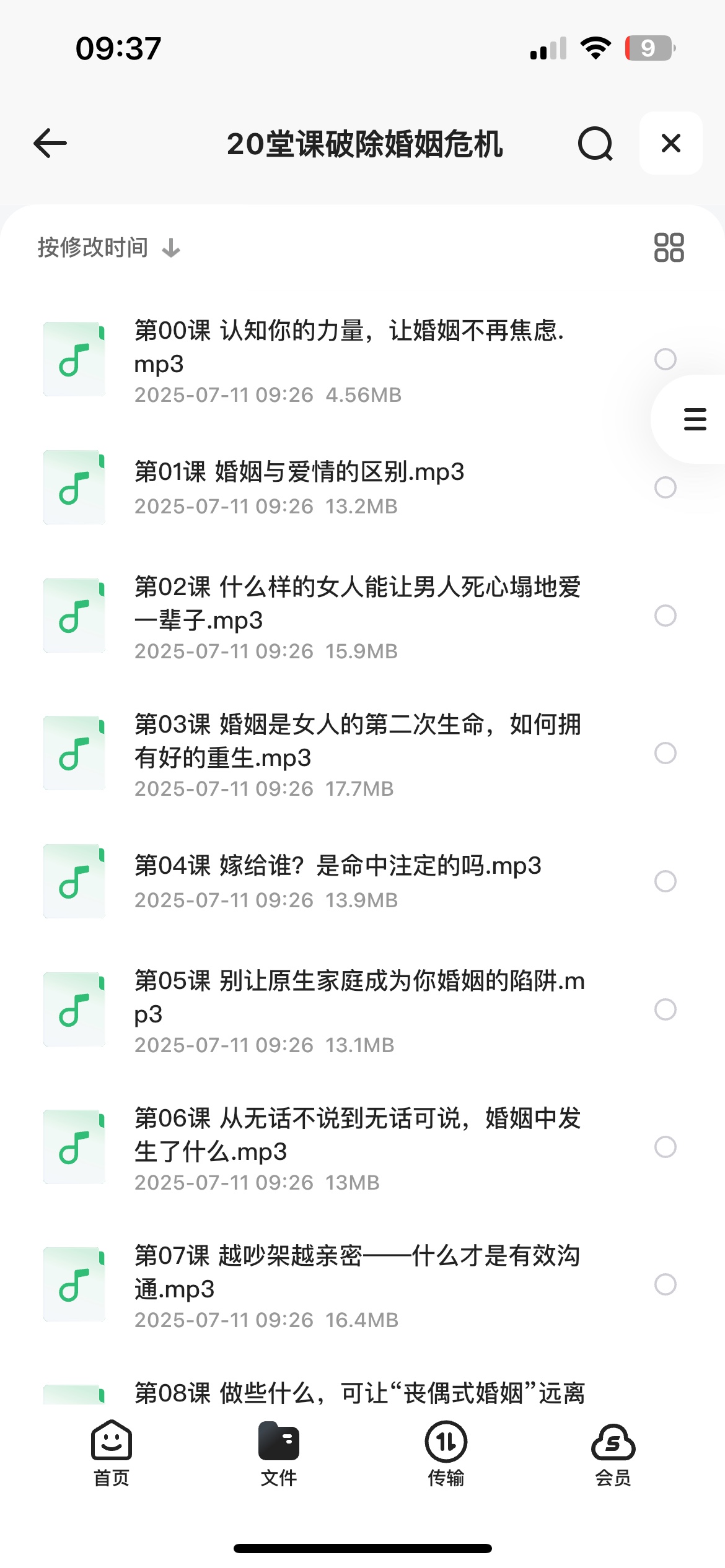This screenshot has height=1568, width=725.
Task: Select the 第01课 婚姻与爱情的区别 file
Action: pyautogui.click(x=665, y=487)
